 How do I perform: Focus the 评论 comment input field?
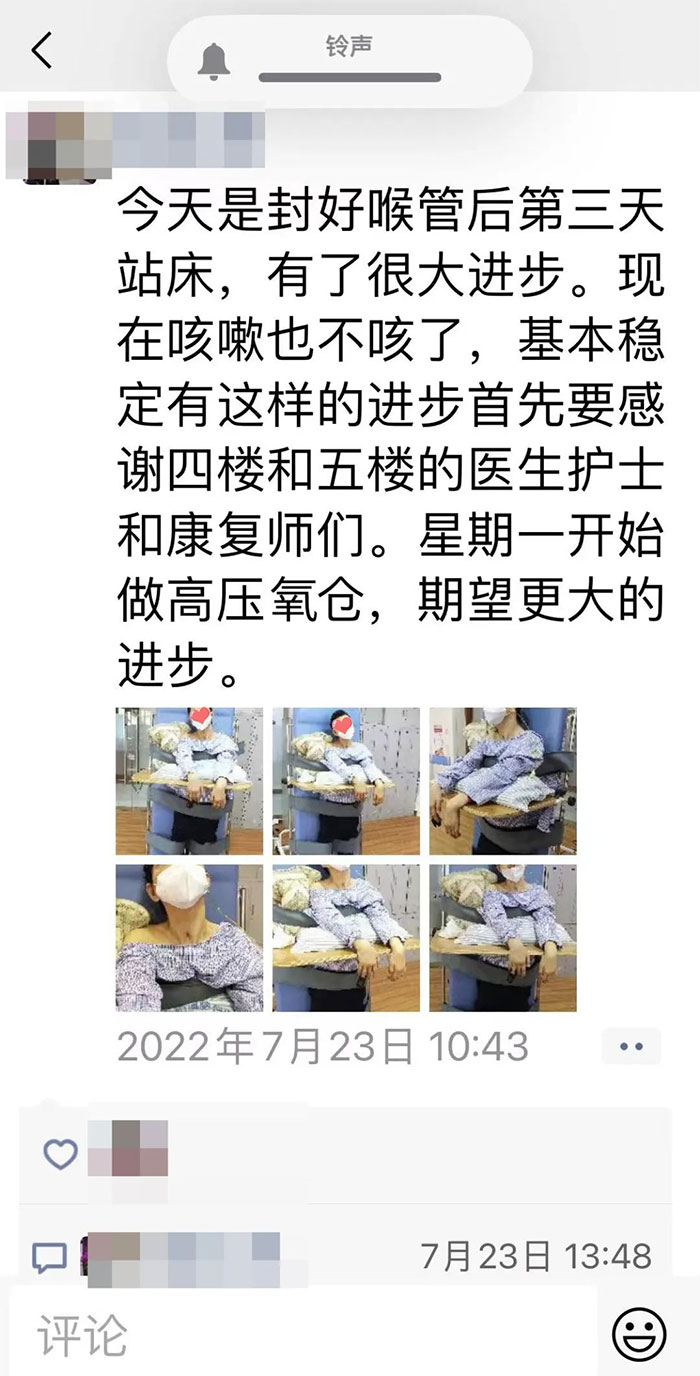pos(300,1334)
